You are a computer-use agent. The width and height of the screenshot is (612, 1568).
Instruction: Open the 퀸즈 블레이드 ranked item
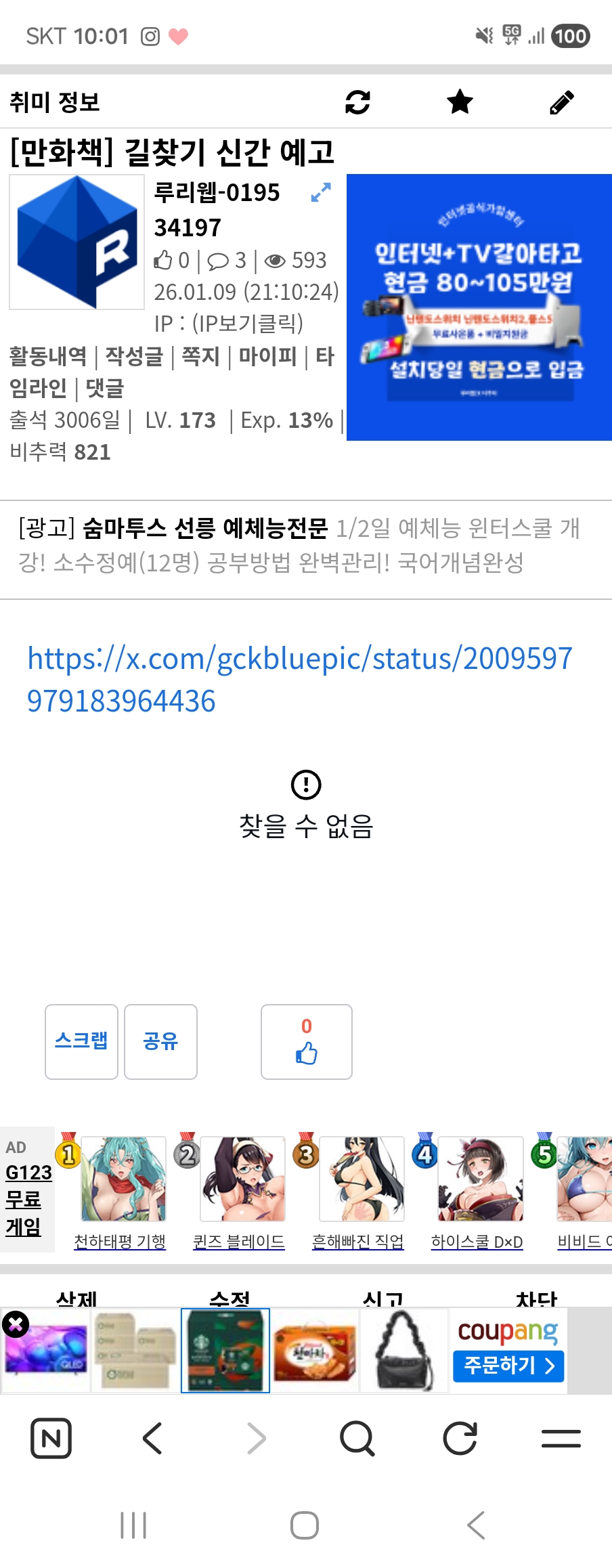pos(242,1179)
